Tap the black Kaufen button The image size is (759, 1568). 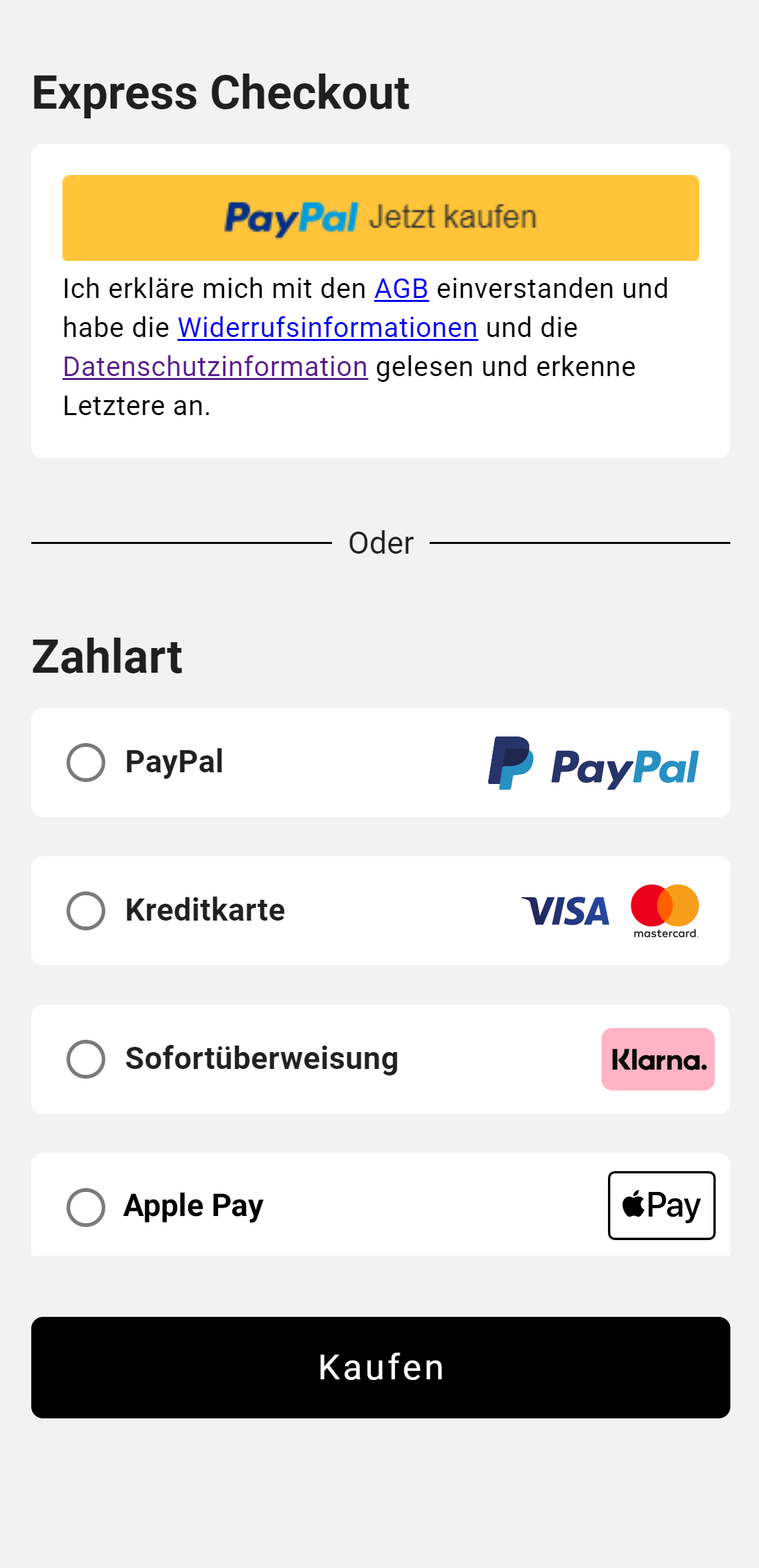380,1367
